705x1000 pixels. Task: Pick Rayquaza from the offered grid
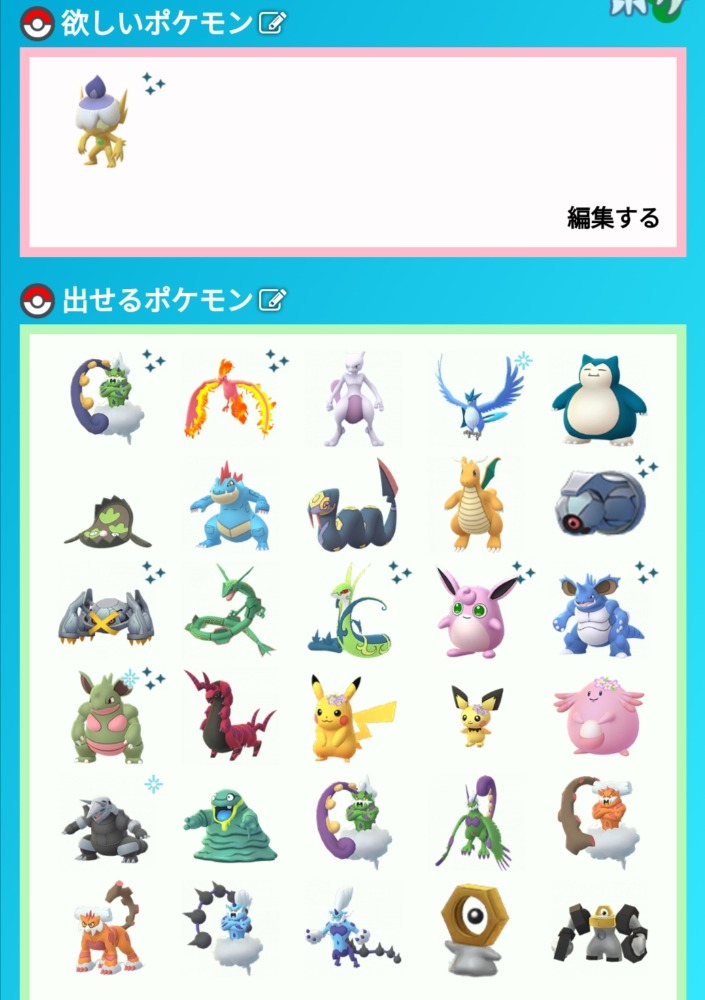pyautogui.click(x=229, y=610)
